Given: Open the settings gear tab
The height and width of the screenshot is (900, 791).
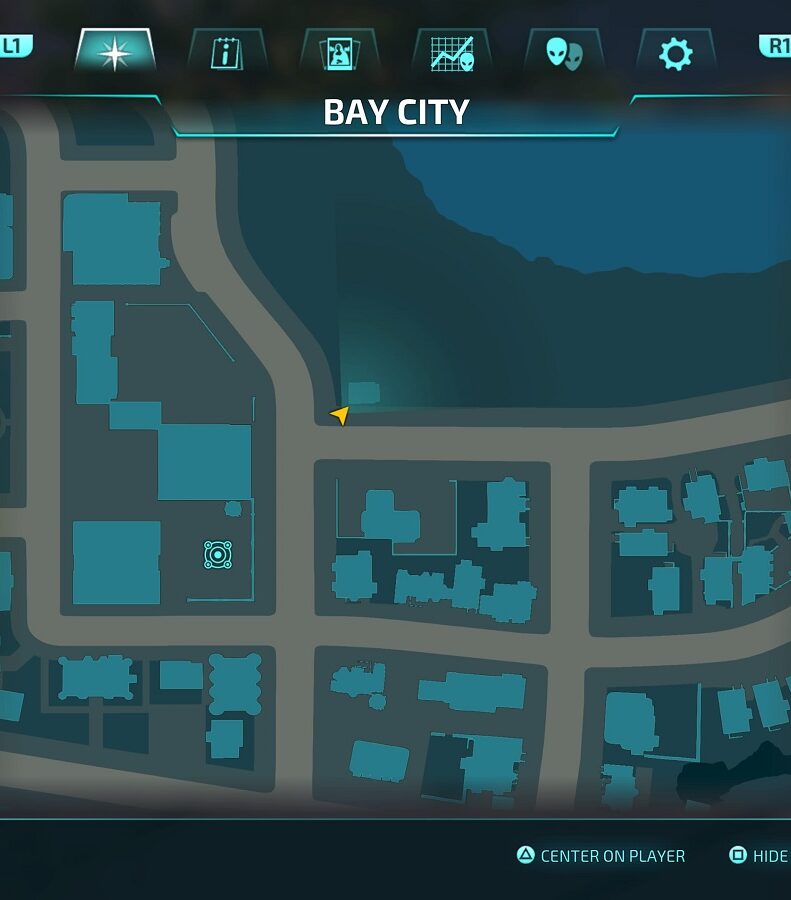Looking at the screenshot, I should [x=676, y=52].
